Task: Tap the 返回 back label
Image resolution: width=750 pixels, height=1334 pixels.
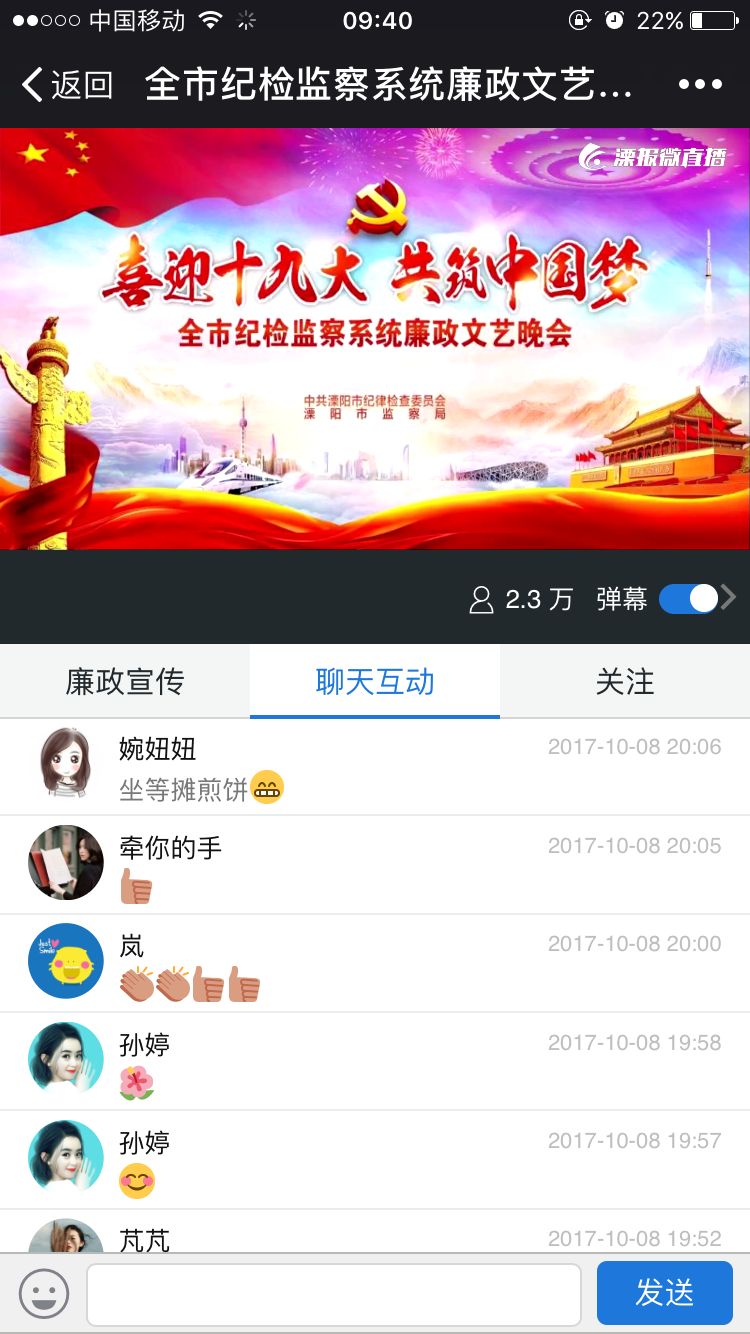Action: click(x=78, y=85)
